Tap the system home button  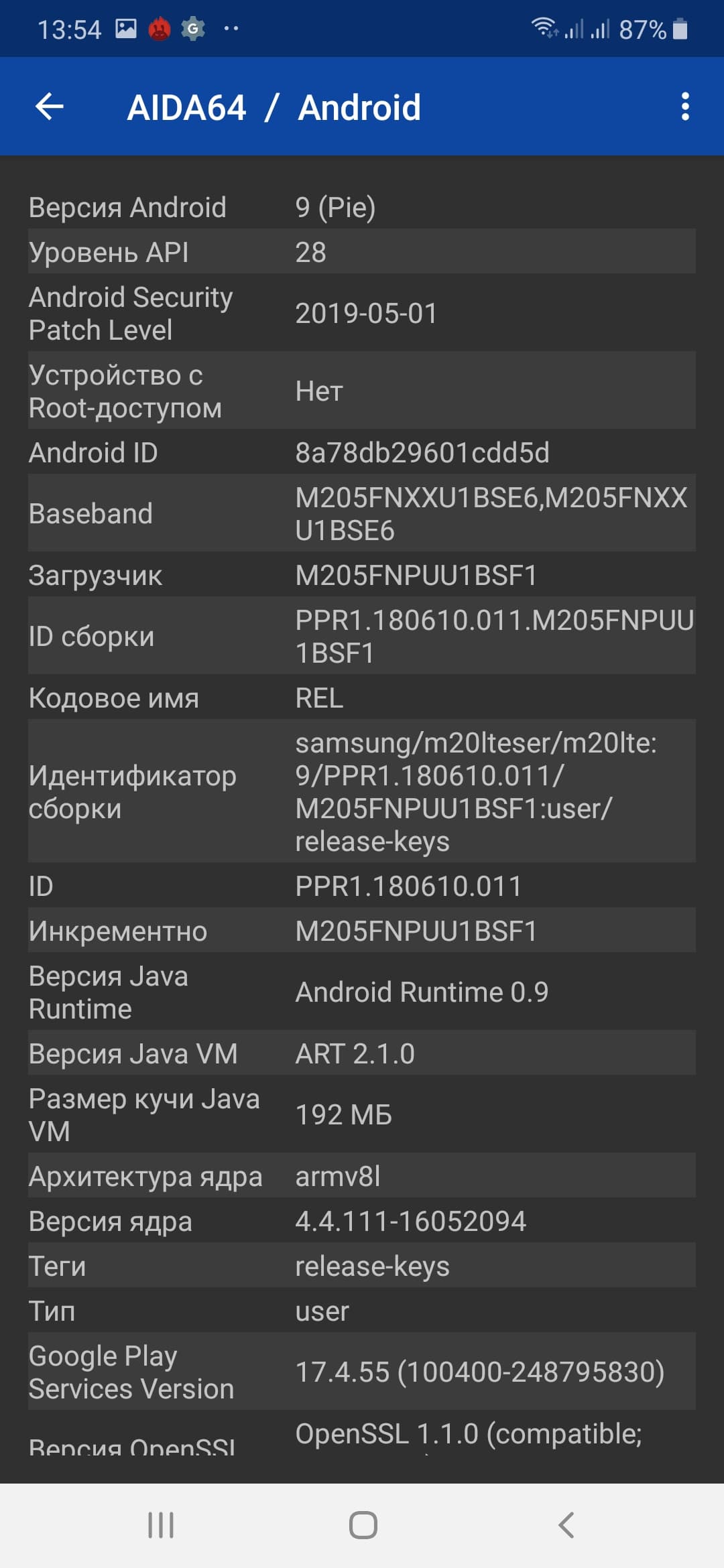[363, 1526]
